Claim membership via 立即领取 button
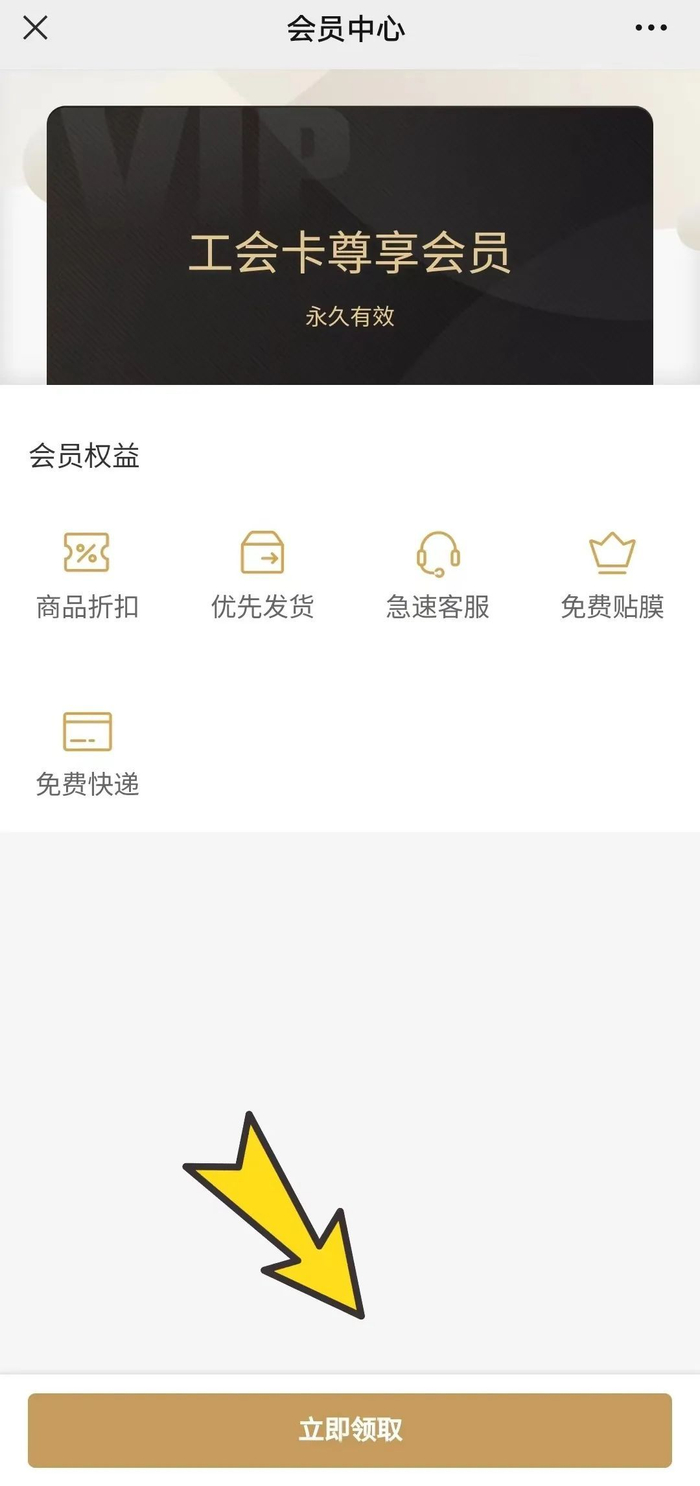The image size is (700, 1486). 350,1430
